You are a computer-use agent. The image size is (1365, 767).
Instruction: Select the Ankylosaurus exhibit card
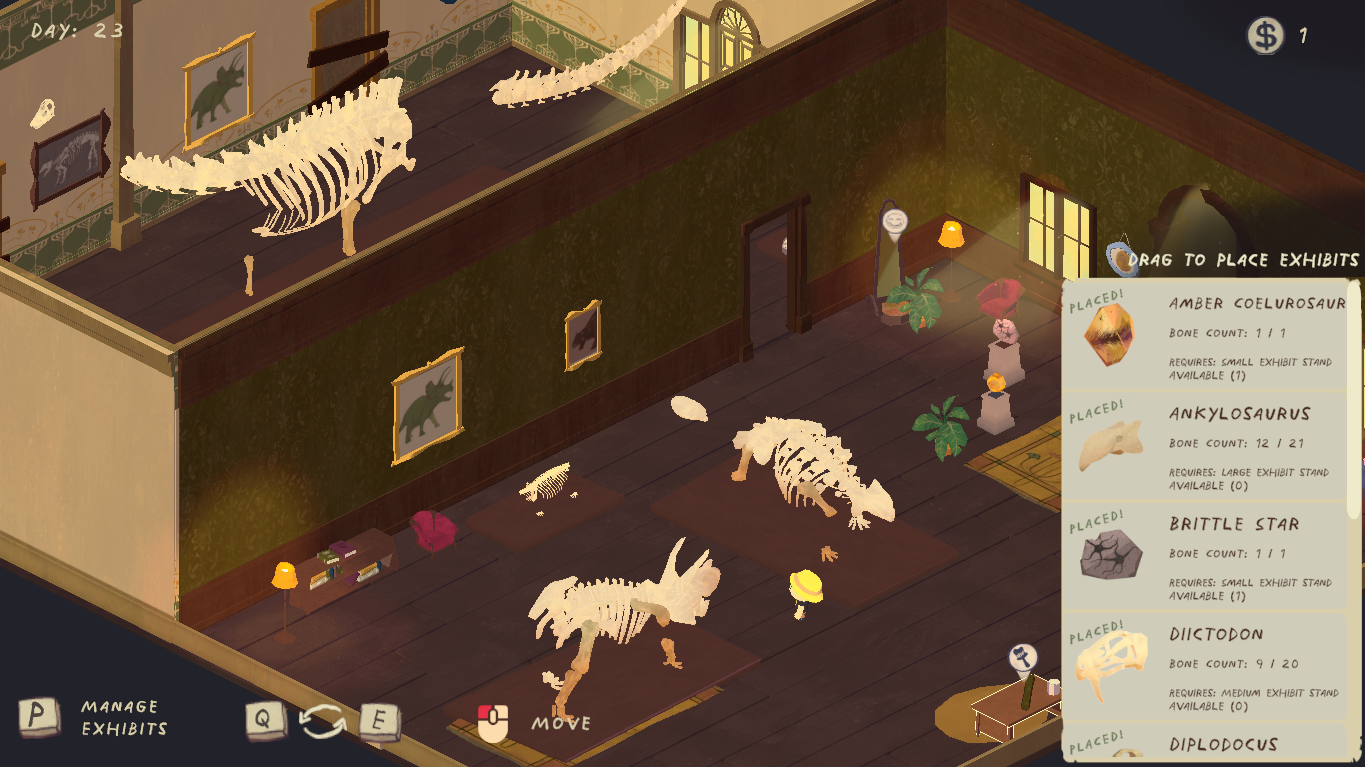[x=1205, y=446]
